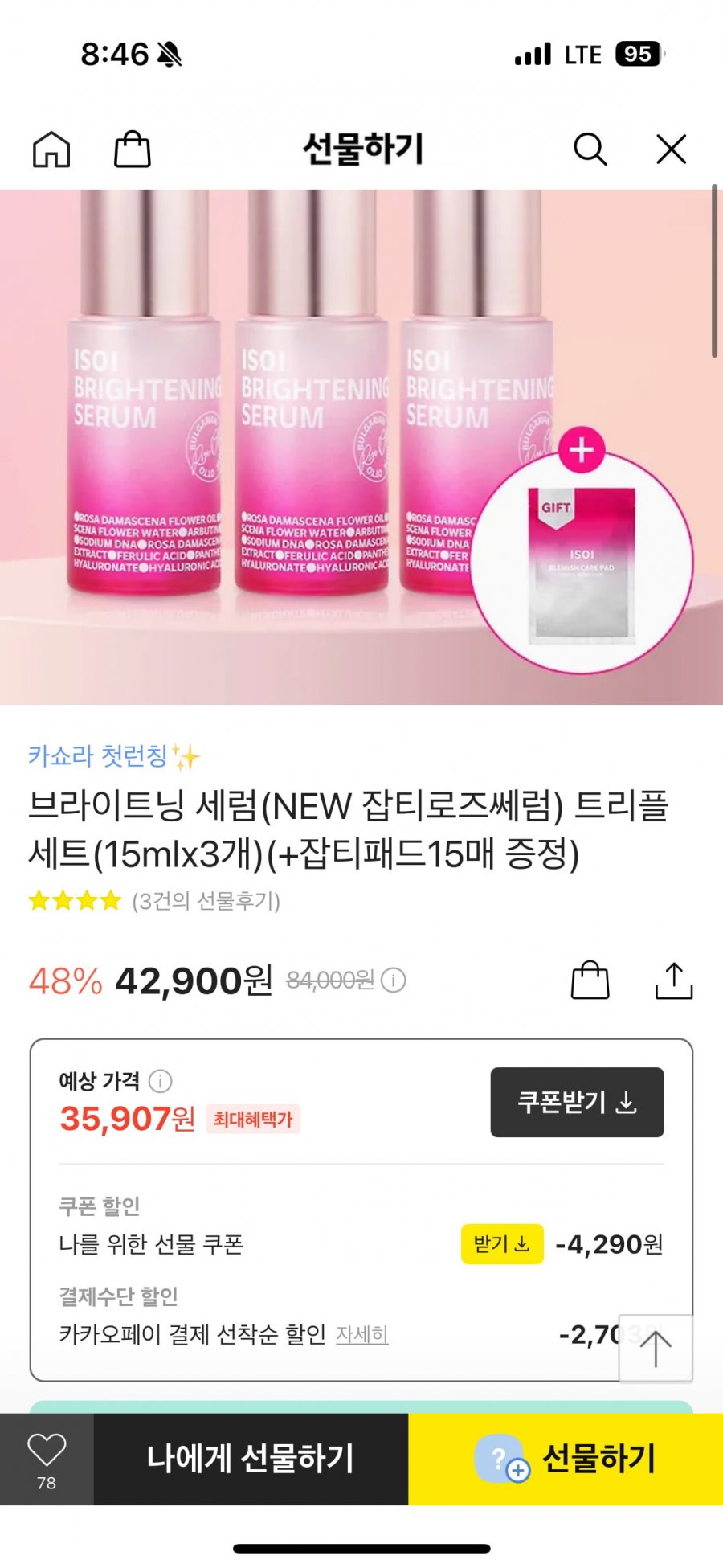
Task: Go to the gift shop home
Action: coord(51,149)
